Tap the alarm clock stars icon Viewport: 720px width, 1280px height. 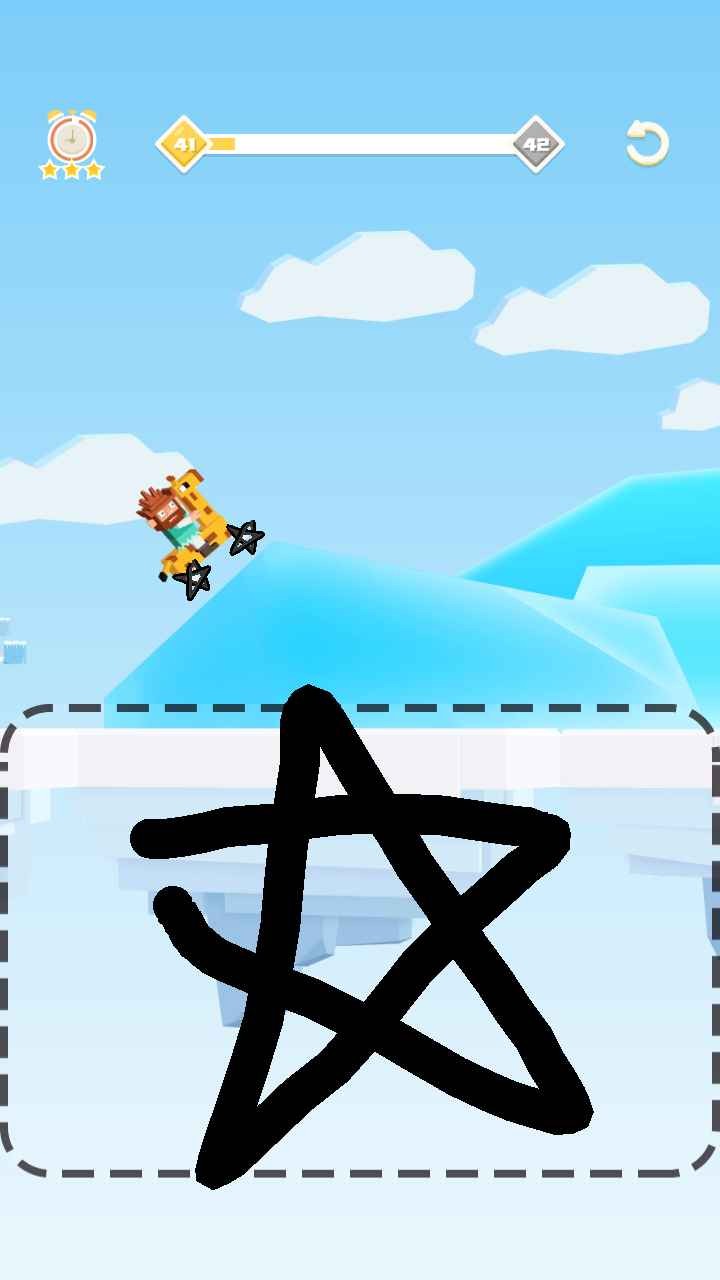(x=71, y=144)
